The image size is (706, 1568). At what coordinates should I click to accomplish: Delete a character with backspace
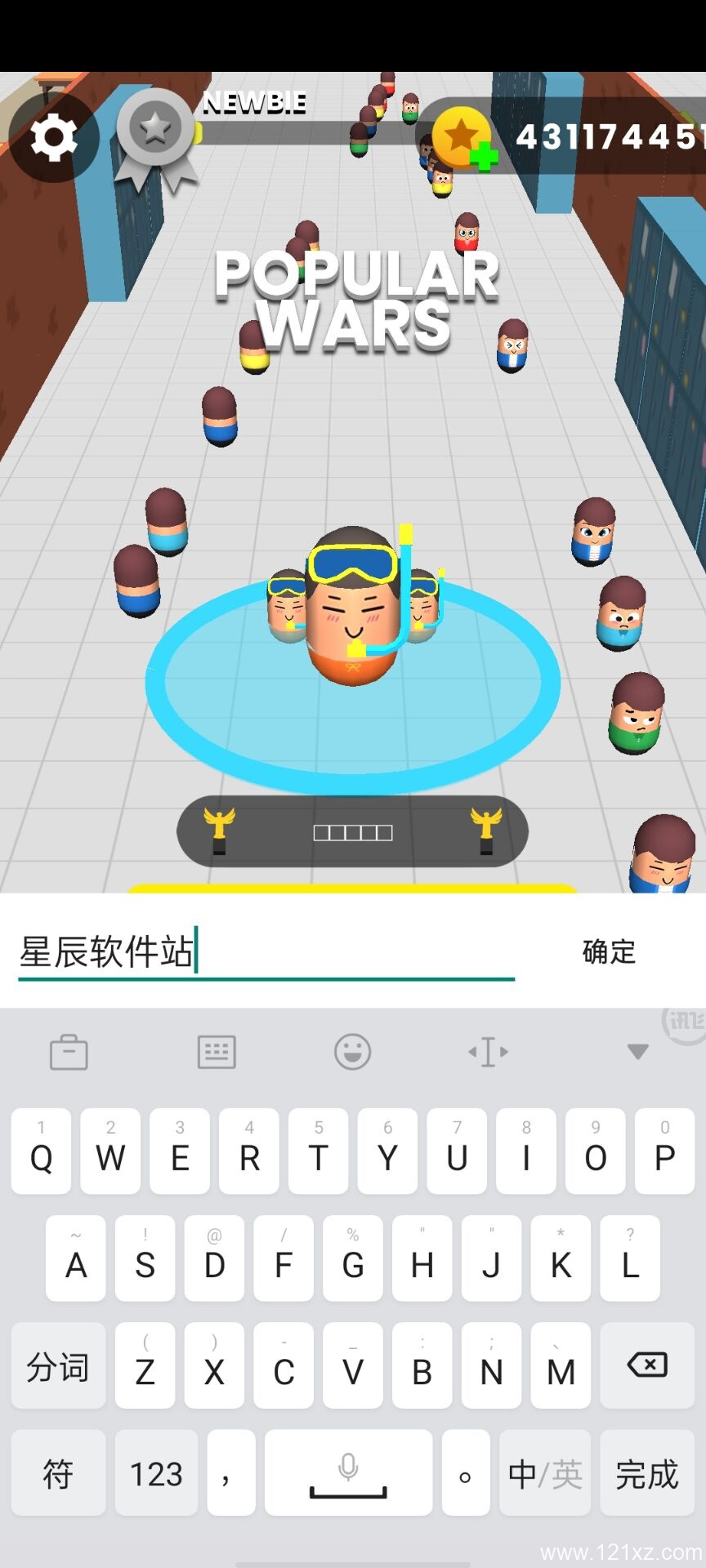[647, 1365]
